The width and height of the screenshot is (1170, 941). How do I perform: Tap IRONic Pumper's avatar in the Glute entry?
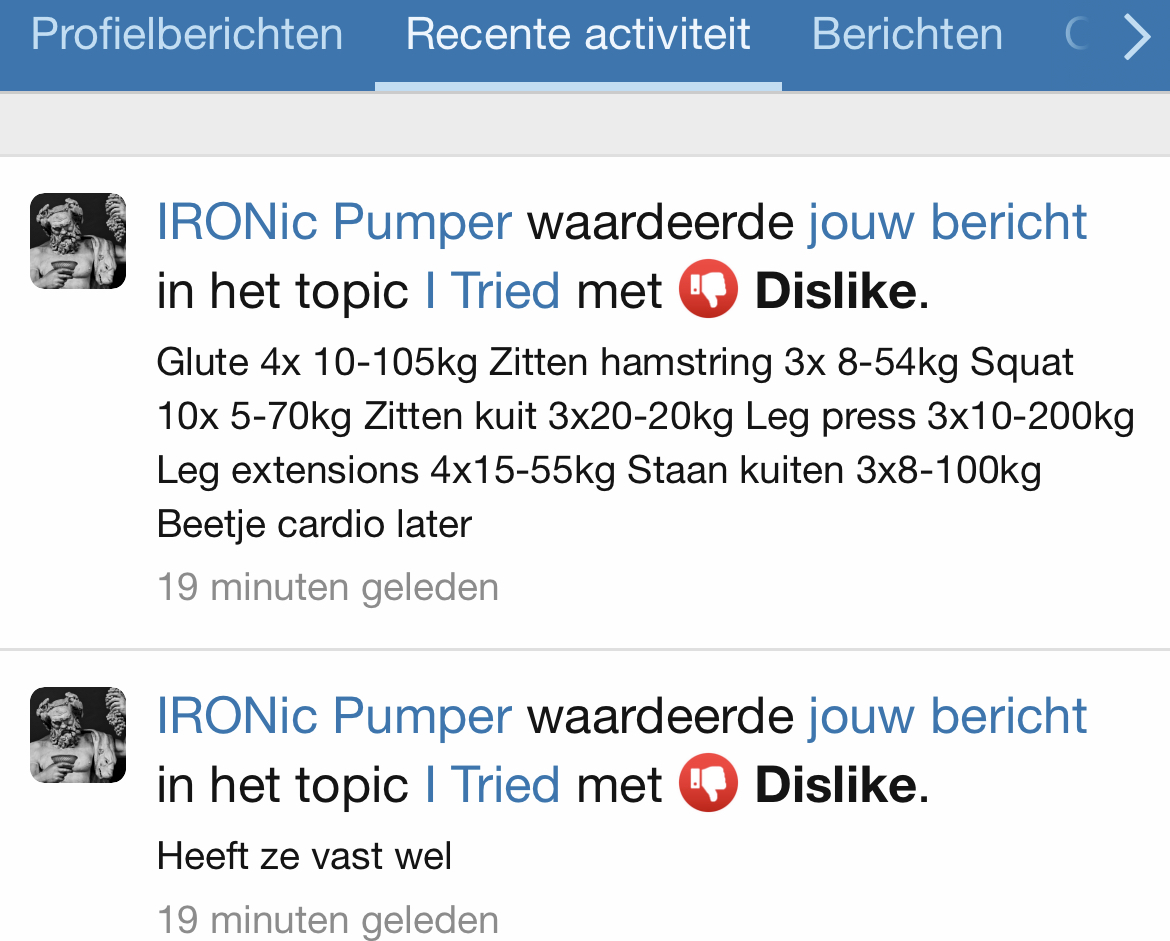78,241
